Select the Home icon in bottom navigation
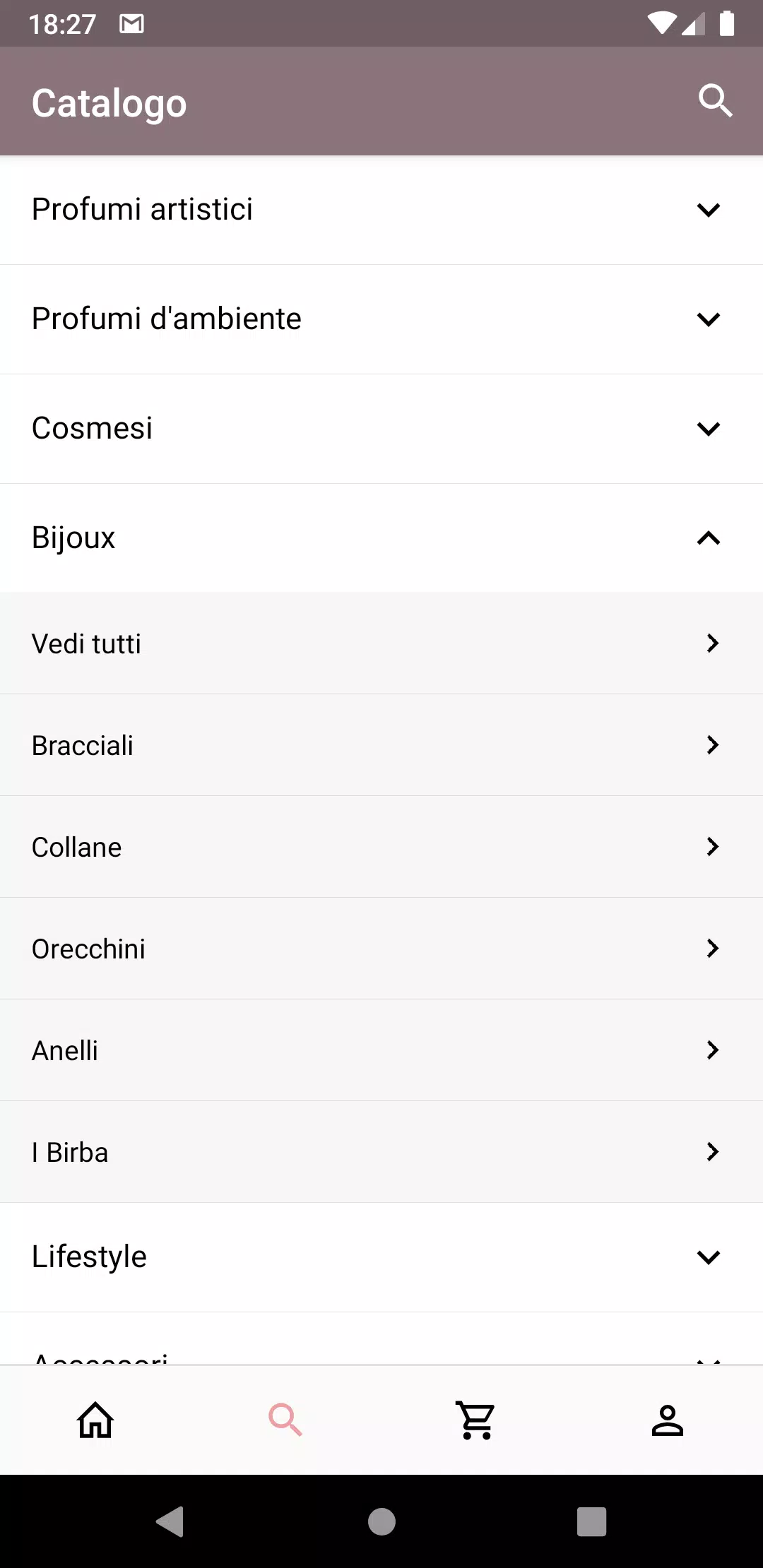 tap(95, 1420)
